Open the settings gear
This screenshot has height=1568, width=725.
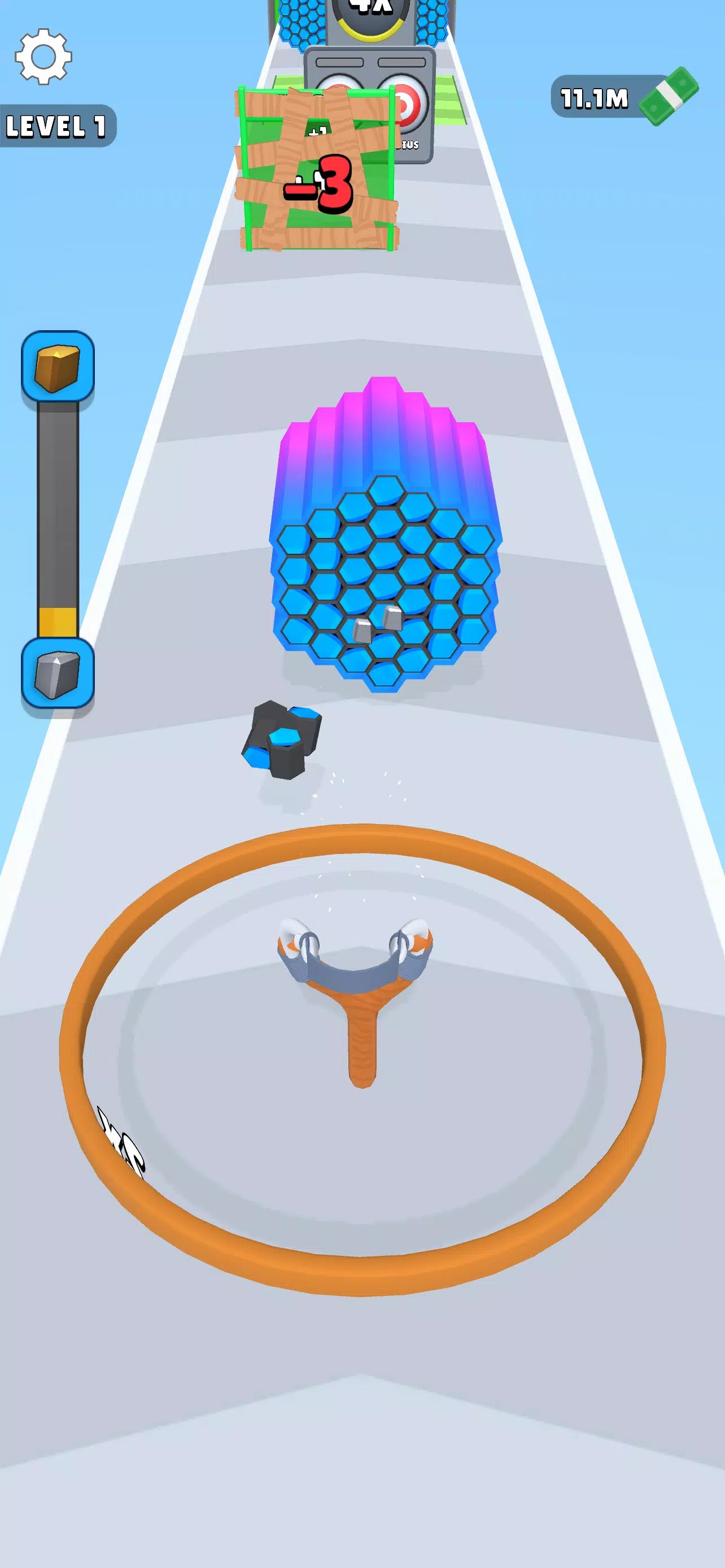[43, 56]
